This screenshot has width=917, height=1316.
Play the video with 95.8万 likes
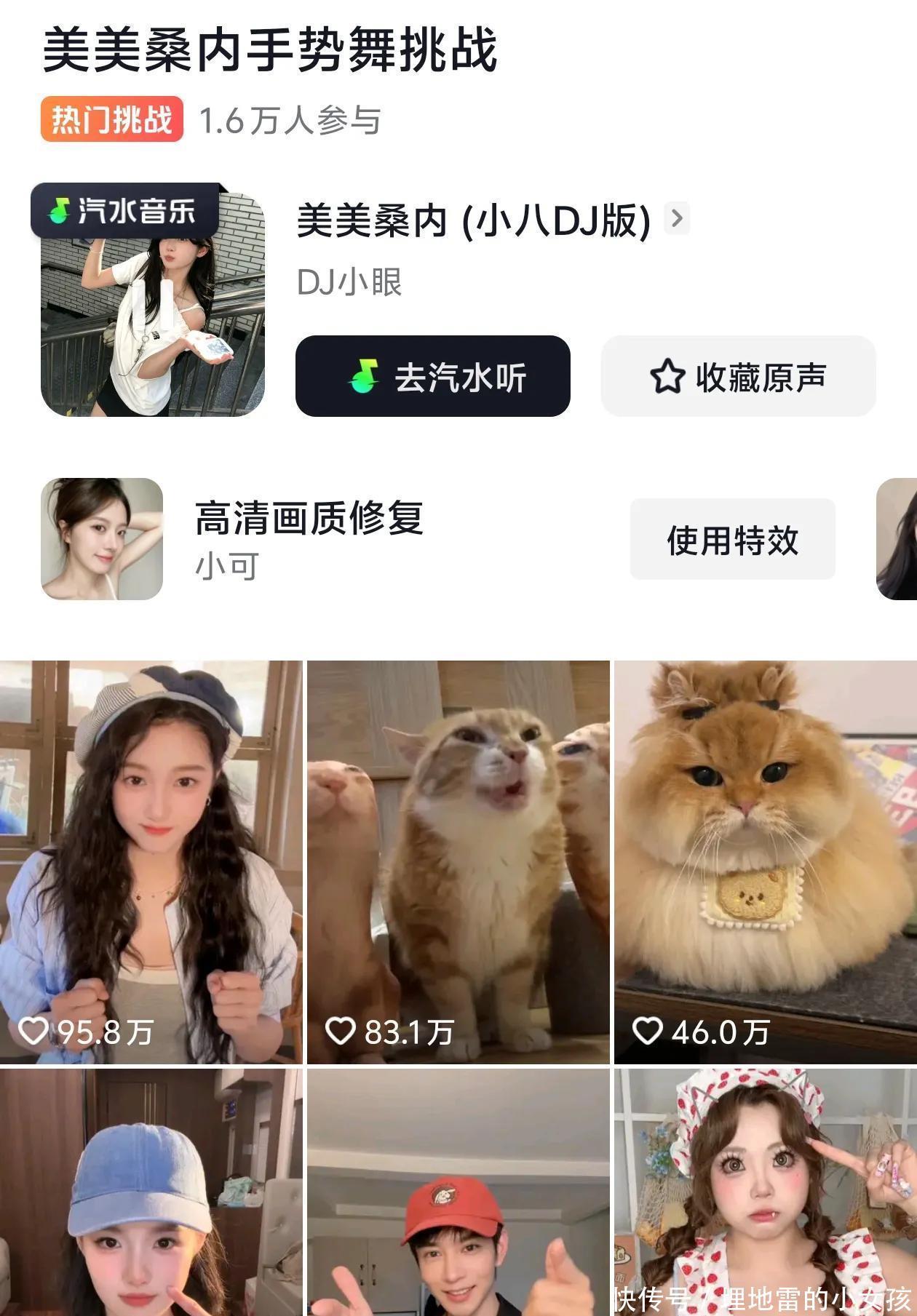click(x=151, y=861)
